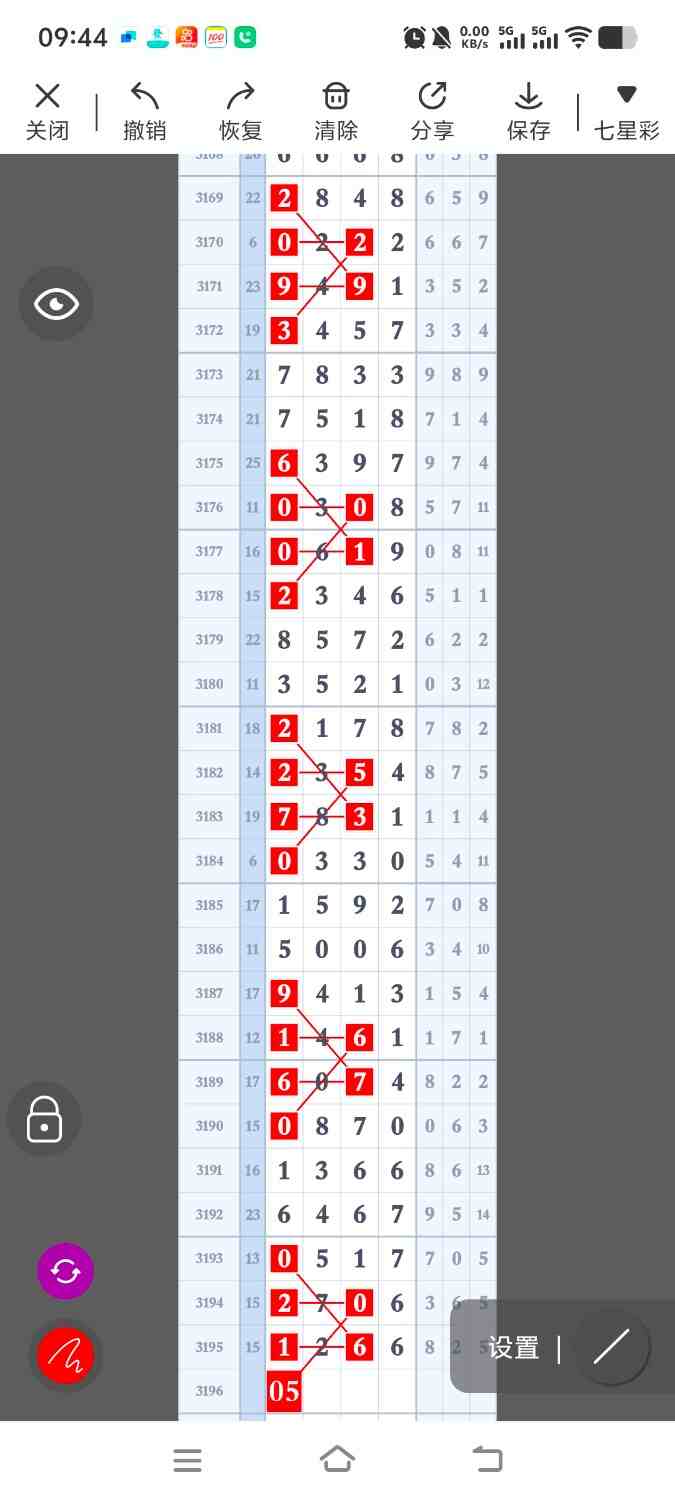Select the red freehand drawing tool
675x1500 pixels.
pyautogui.click(x=65, y=1355)
